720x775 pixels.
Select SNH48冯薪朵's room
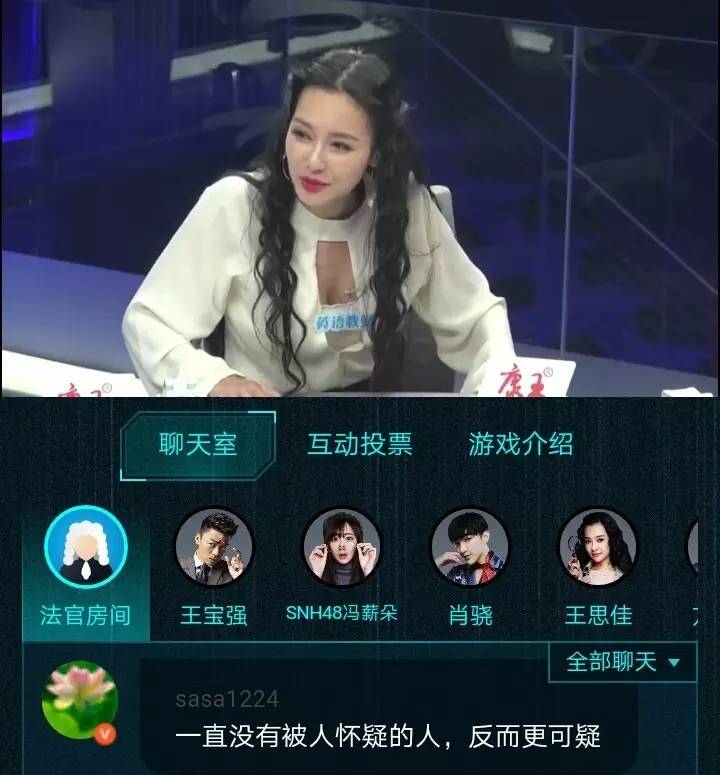342,567
